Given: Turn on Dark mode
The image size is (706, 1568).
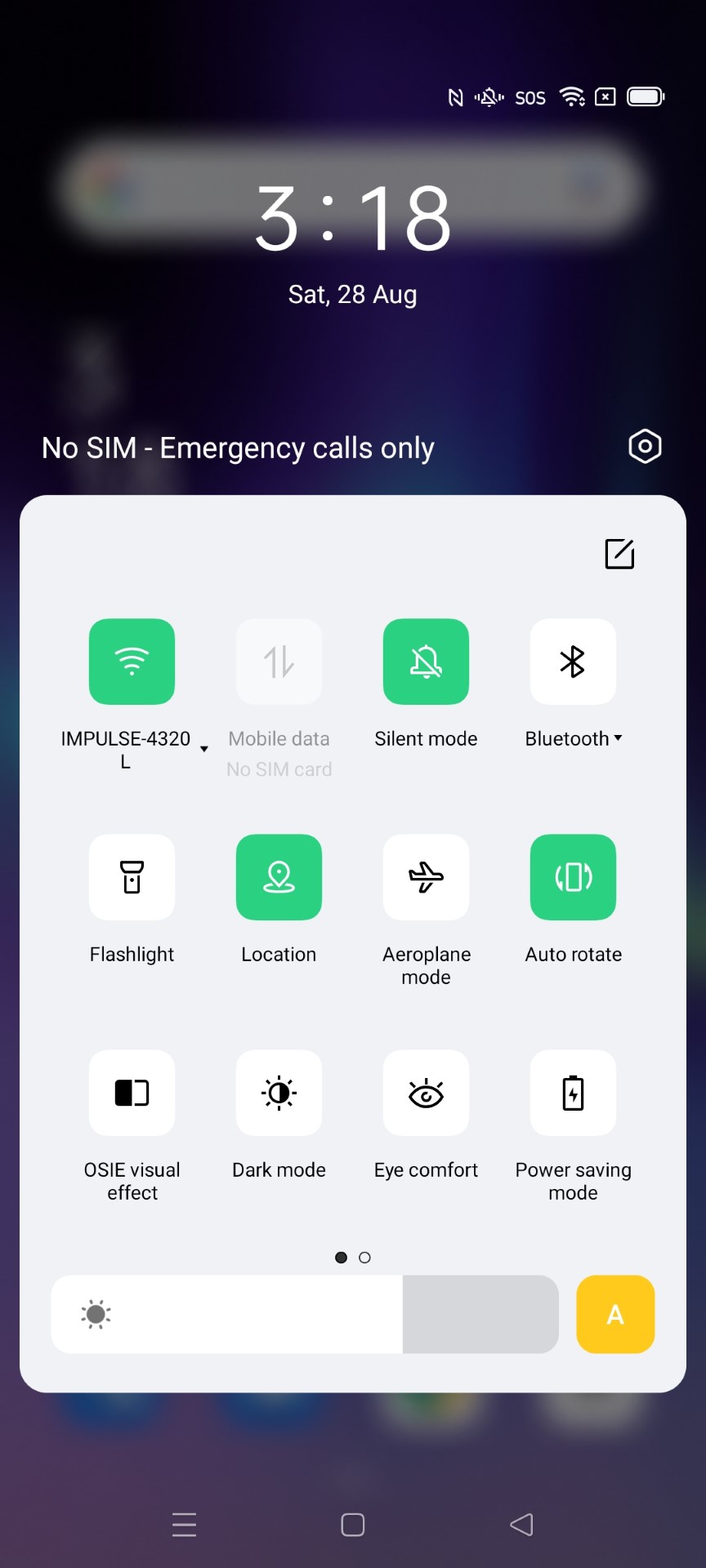Looking at the screenshot, I should pos(279,1093).
